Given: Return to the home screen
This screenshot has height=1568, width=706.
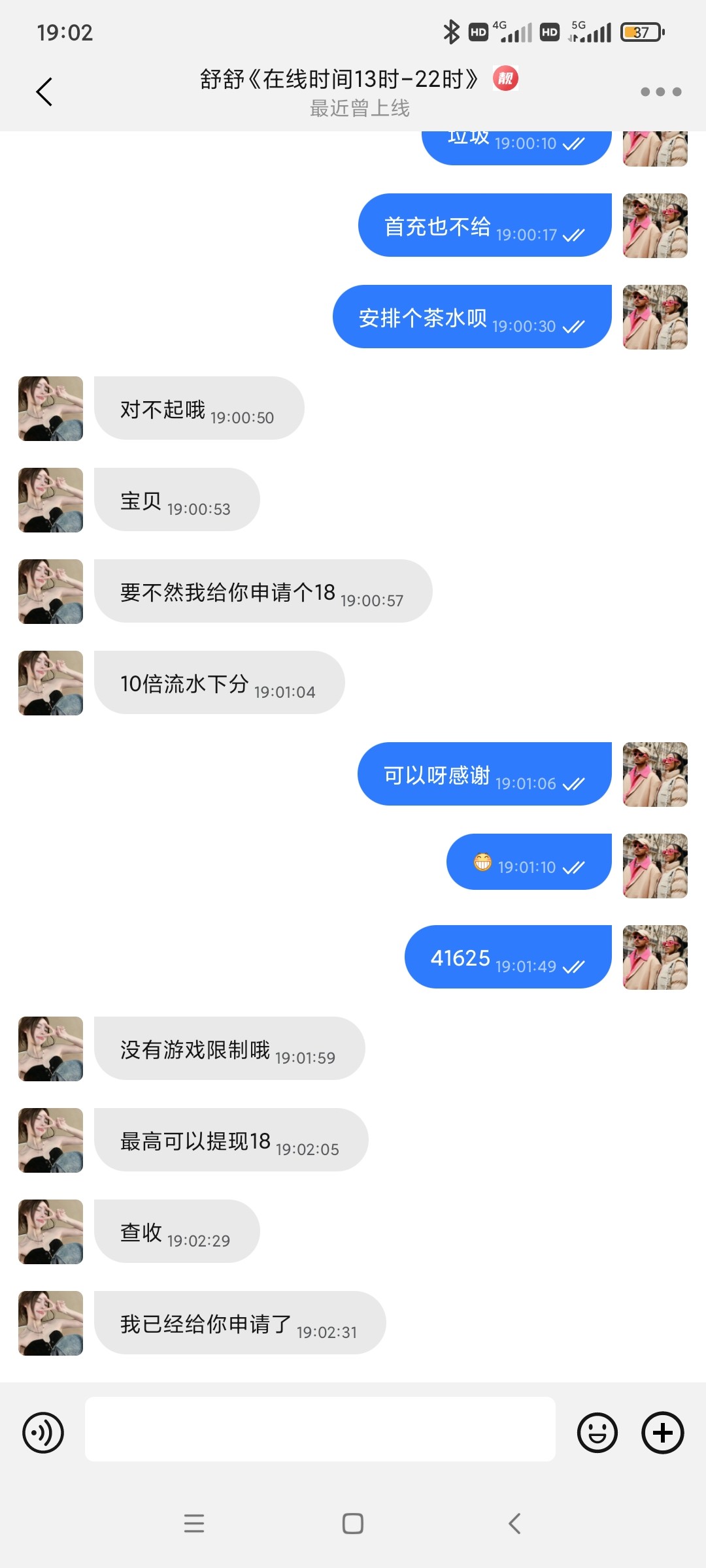Looking at the screenshot, I should [x=353, y=1523].
